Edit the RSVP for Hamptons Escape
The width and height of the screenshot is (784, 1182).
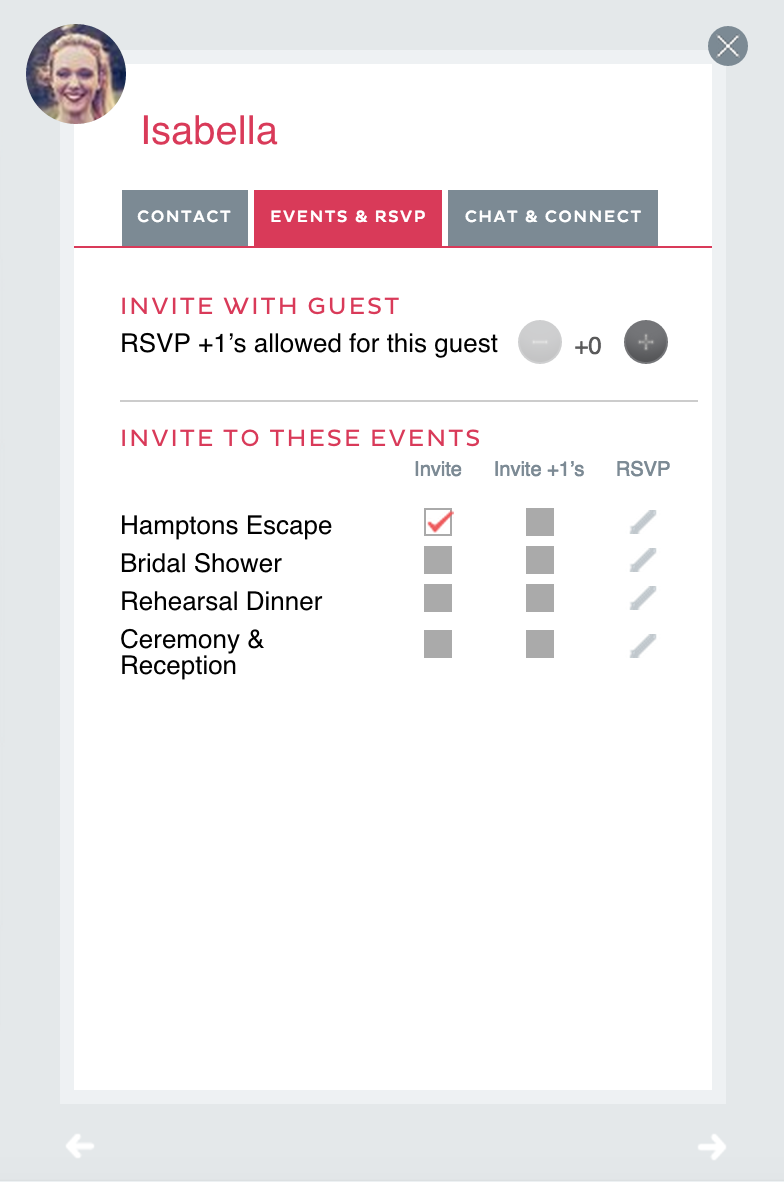tap(642, 522)
